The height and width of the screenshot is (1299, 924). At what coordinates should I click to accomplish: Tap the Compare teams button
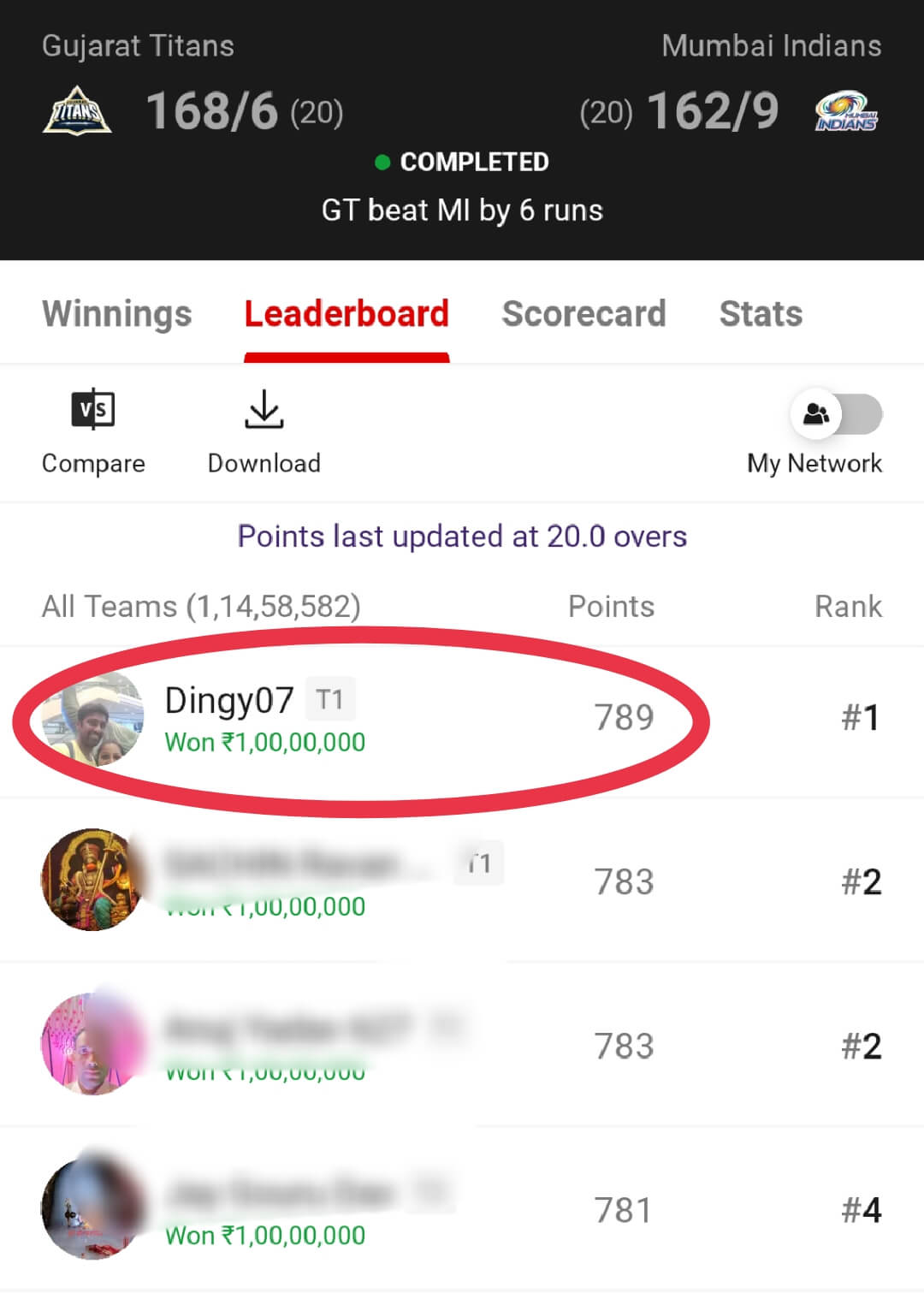[x=93, y=432]
